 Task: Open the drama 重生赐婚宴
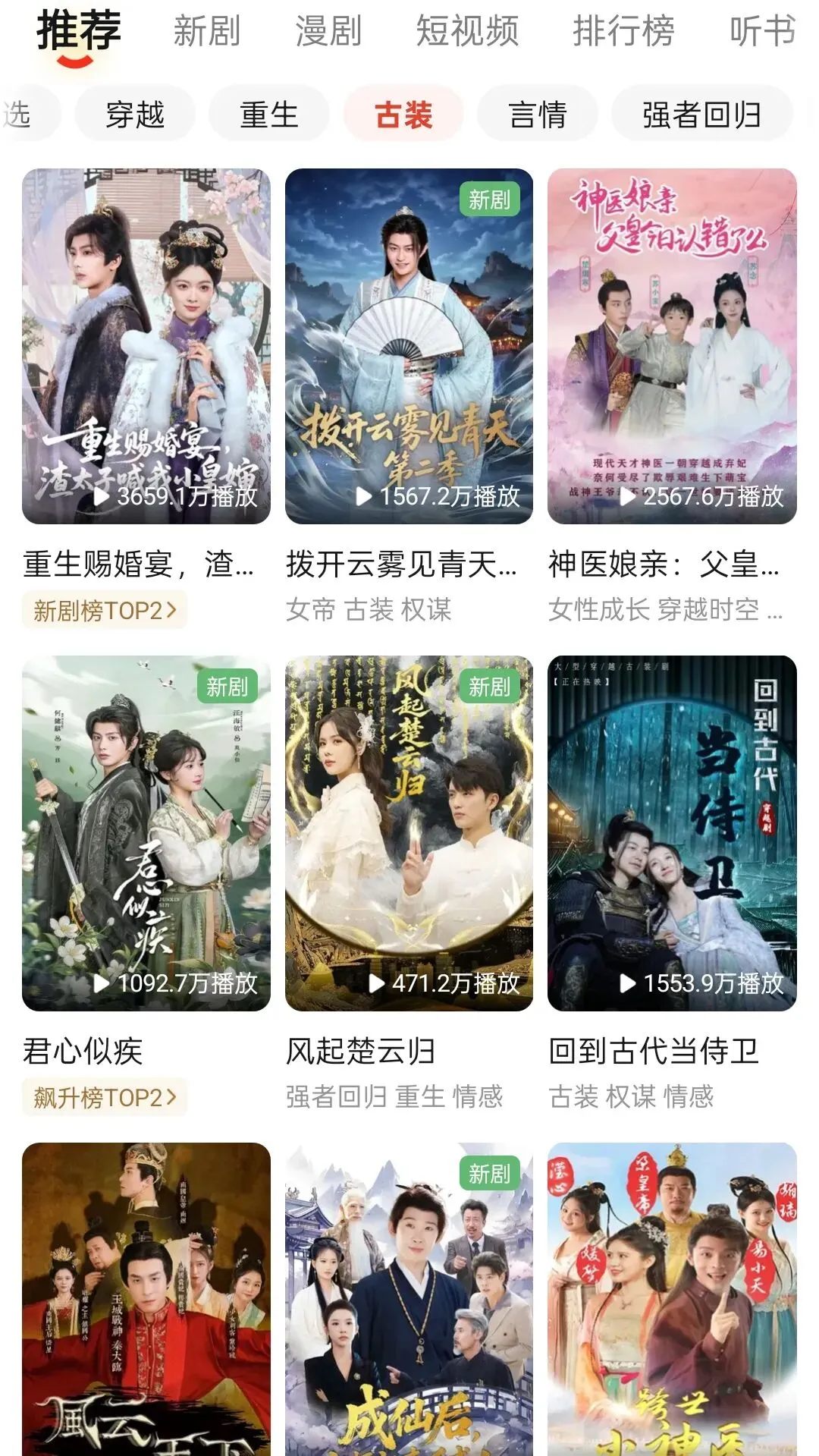(146, 346)
